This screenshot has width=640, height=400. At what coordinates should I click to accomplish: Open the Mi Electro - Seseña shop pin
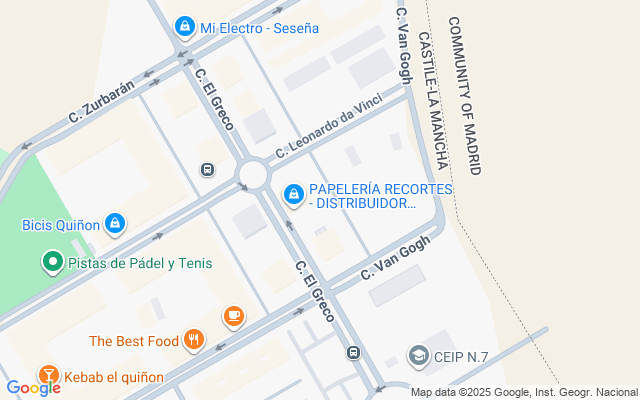click(x=185, y=27)
